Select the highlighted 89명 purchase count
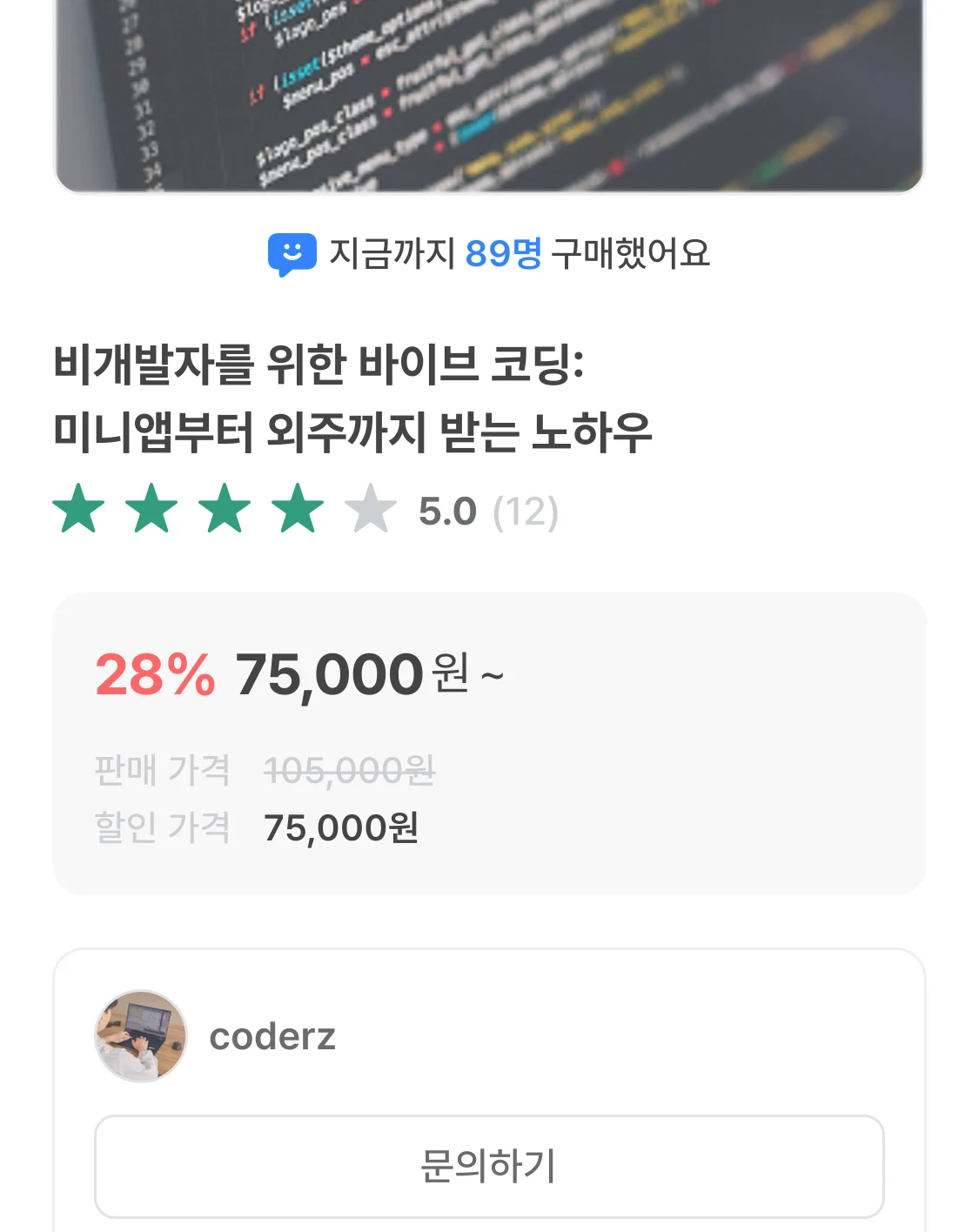 click(x=501, y=252)
